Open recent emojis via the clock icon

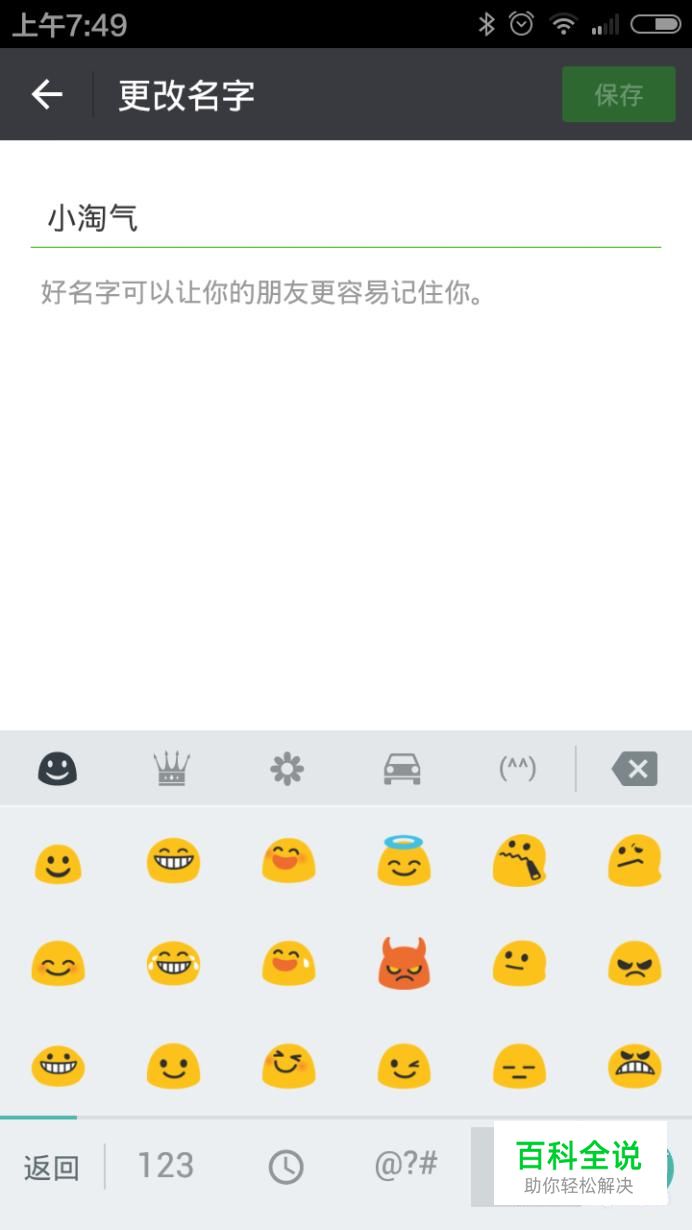(286, 1167)
